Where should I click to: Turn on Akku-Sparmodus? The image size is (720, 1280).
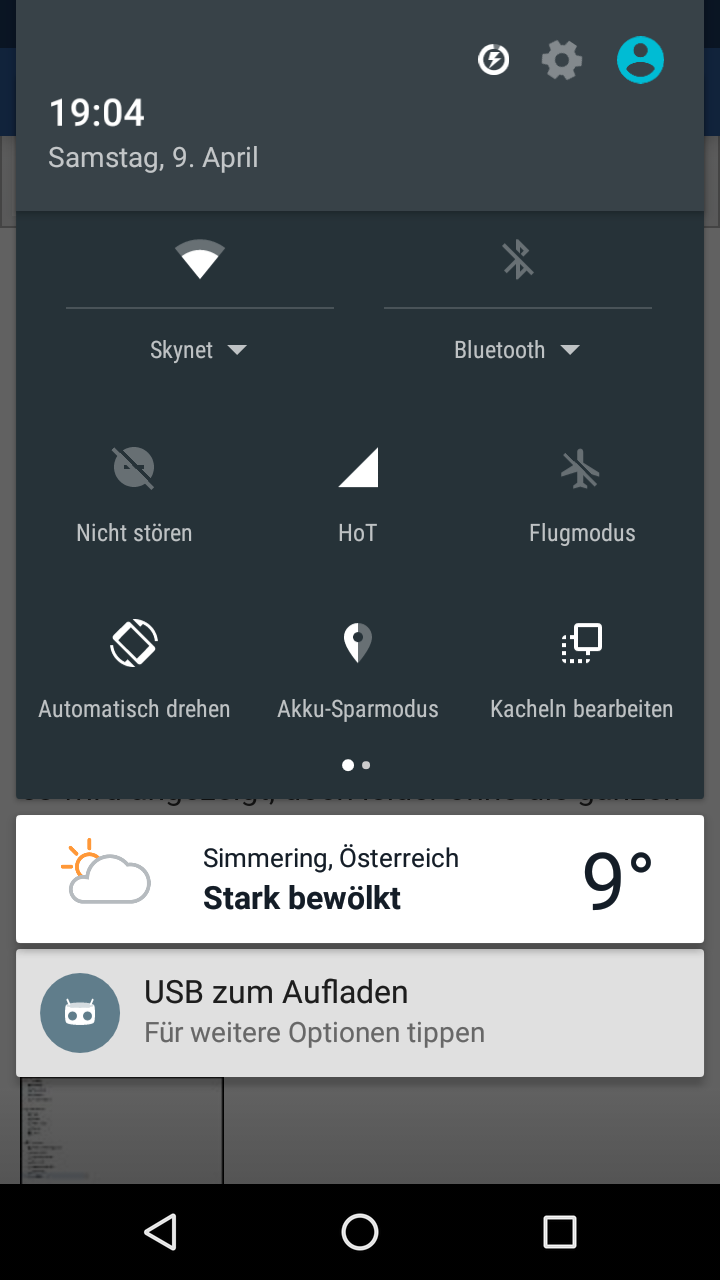358,665
